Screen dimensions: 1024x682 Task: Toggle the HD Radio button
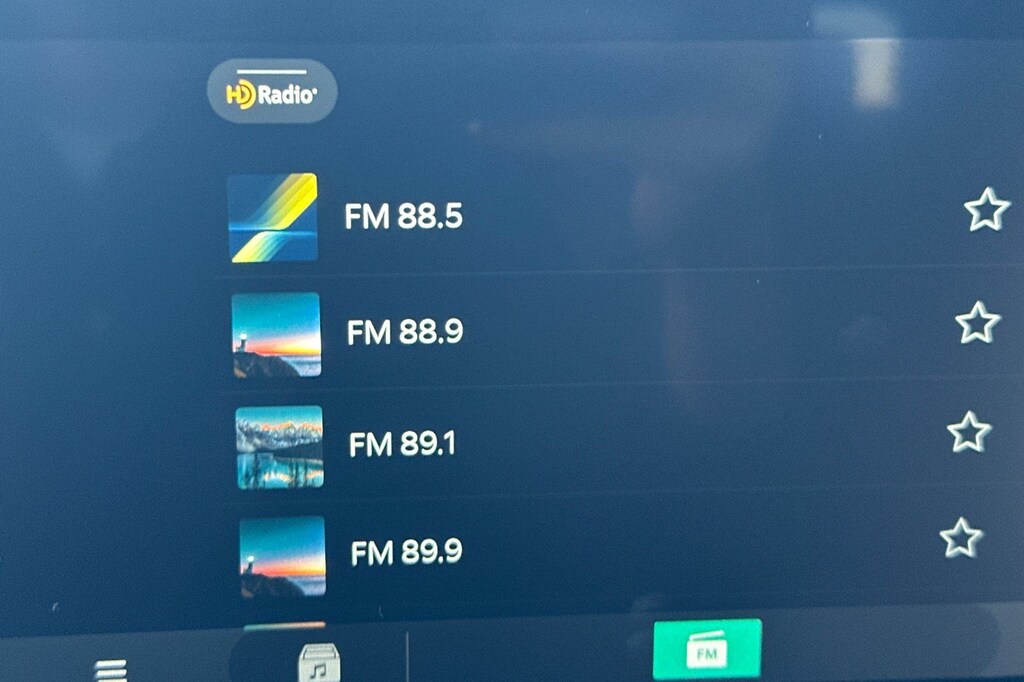tap(271, 94)
